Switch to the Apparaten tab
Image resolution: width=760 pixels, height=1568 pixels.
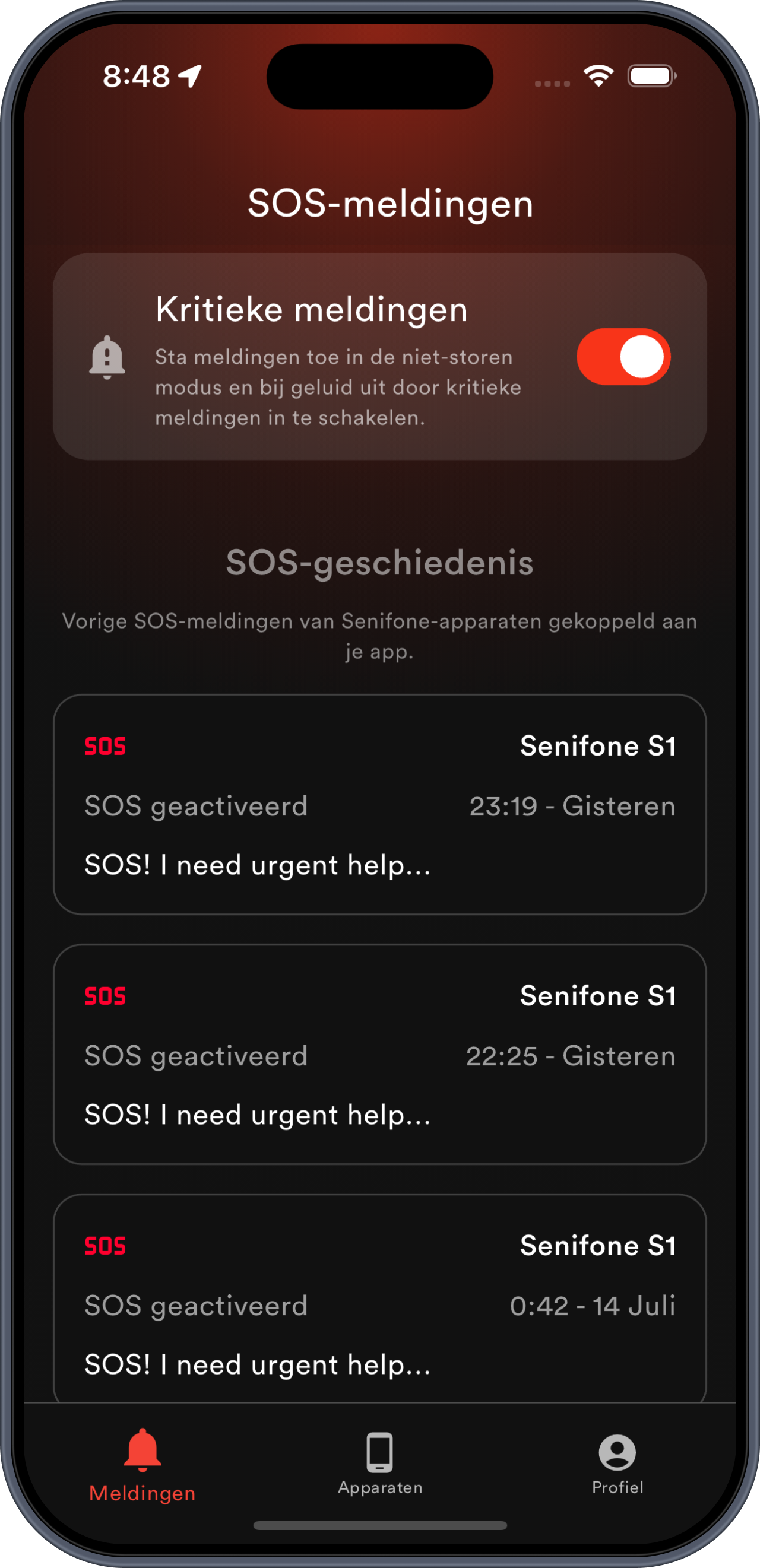380,1465
